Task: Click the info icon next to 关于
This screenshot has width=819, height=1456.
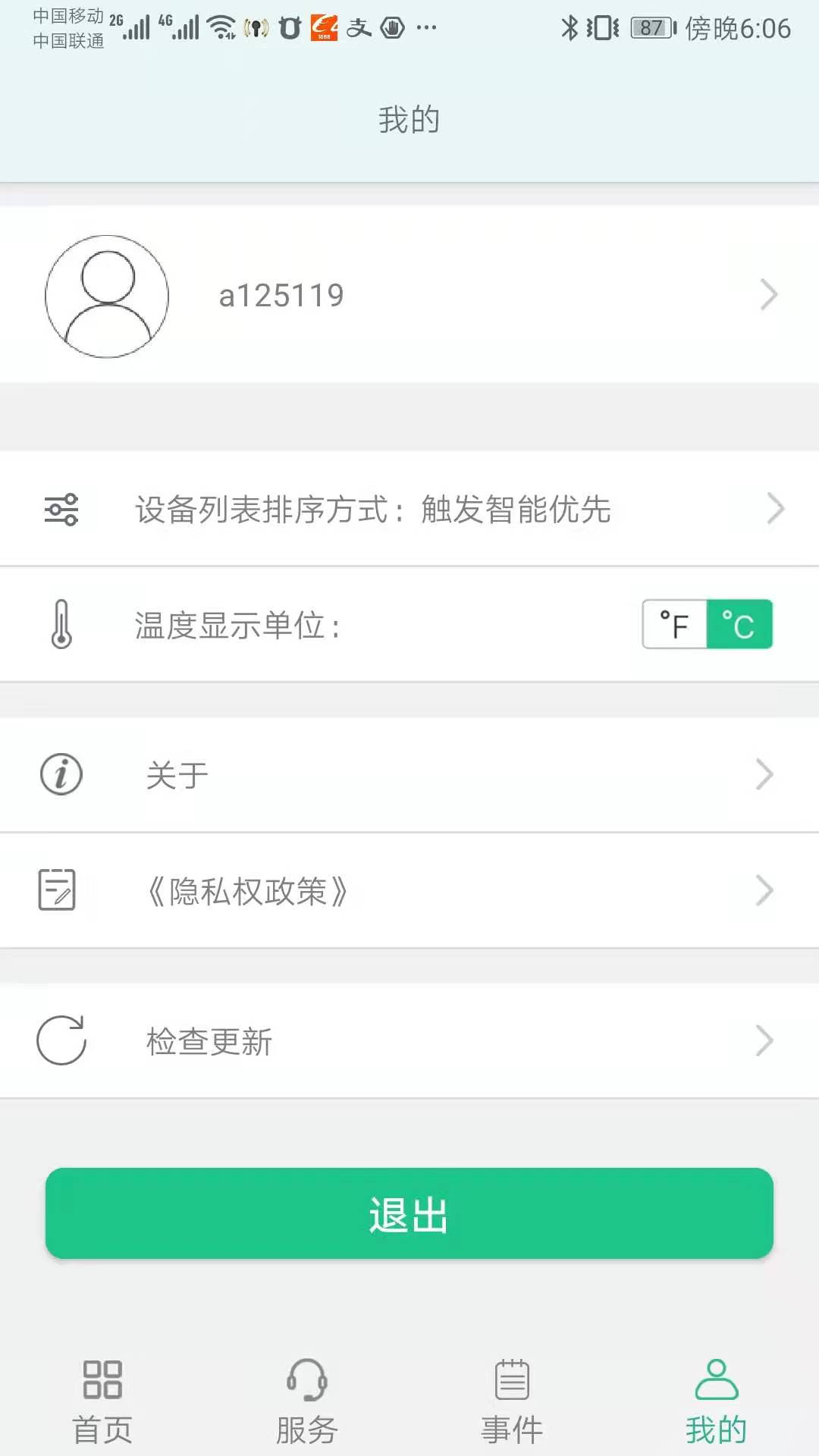Action: [x=59, y=773]
